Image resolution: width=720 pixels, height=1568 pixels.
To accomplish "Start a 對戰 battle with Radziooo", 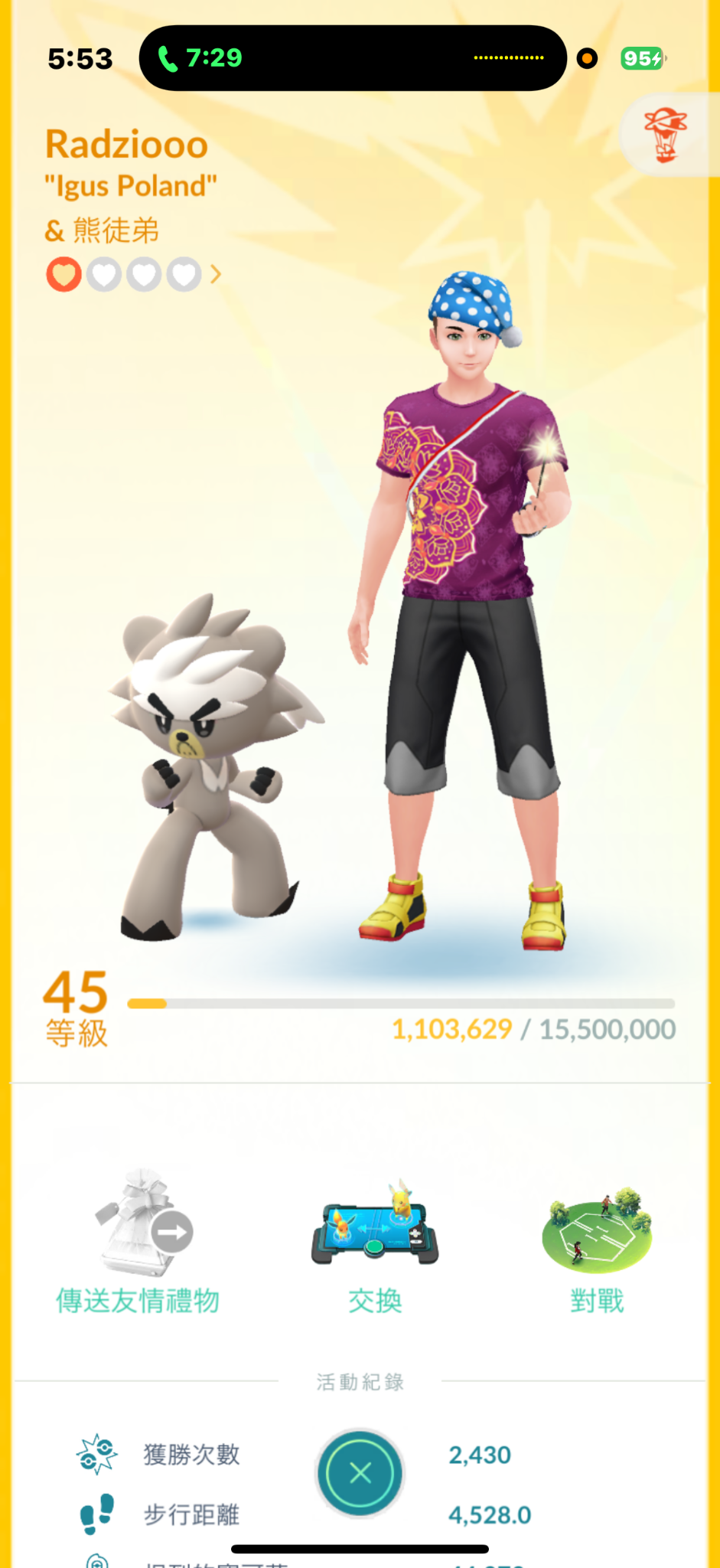I will [597, 1242].
